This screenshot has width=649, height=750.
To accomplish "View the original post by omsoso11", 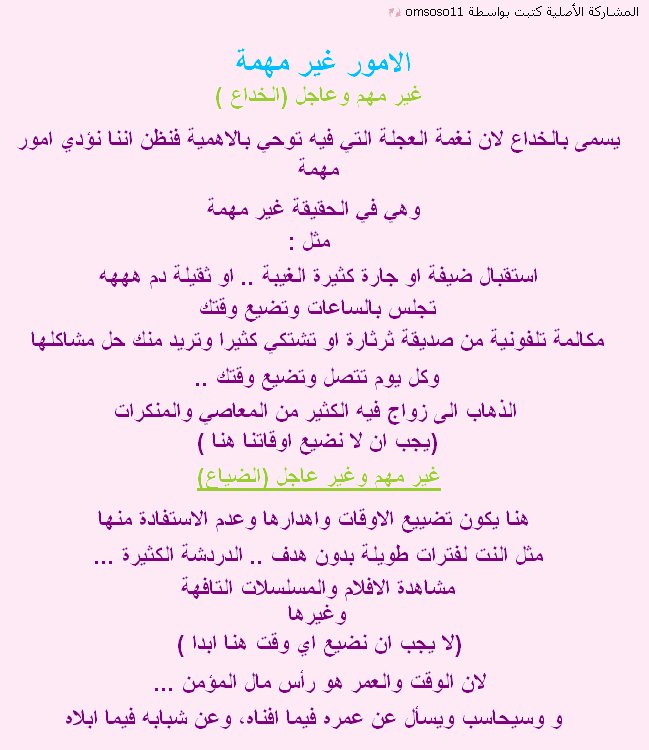I will pos(392,9).
